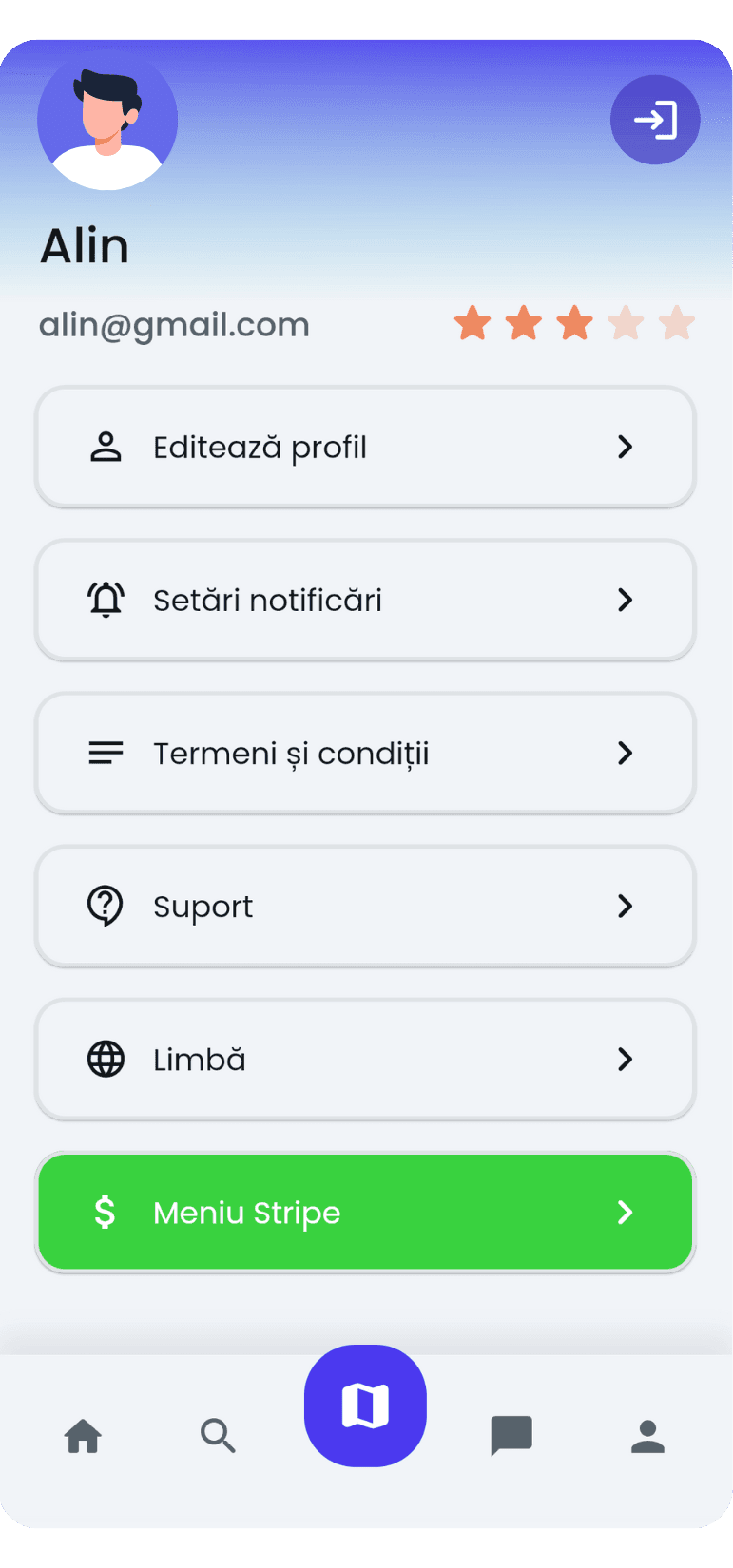Tap the logout icon at top right
733x1568 pixels.
pos(655,120)
